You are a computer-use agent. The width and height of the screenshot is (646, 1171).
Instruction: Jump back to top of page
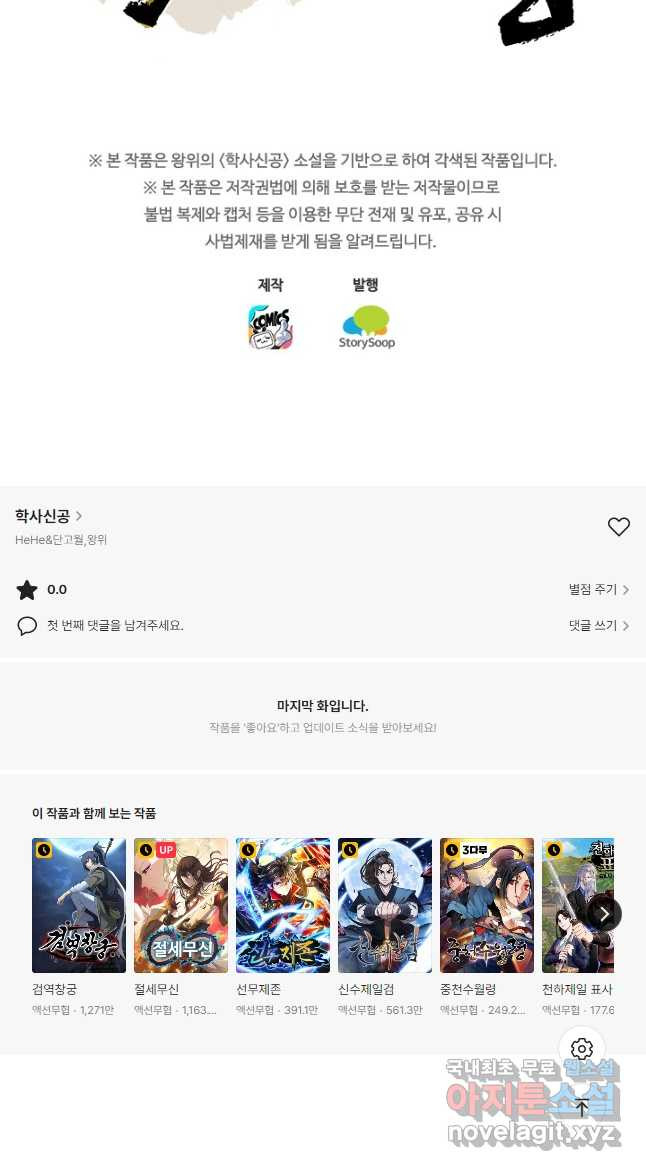pyautogui.click(x=582, y=1107)
